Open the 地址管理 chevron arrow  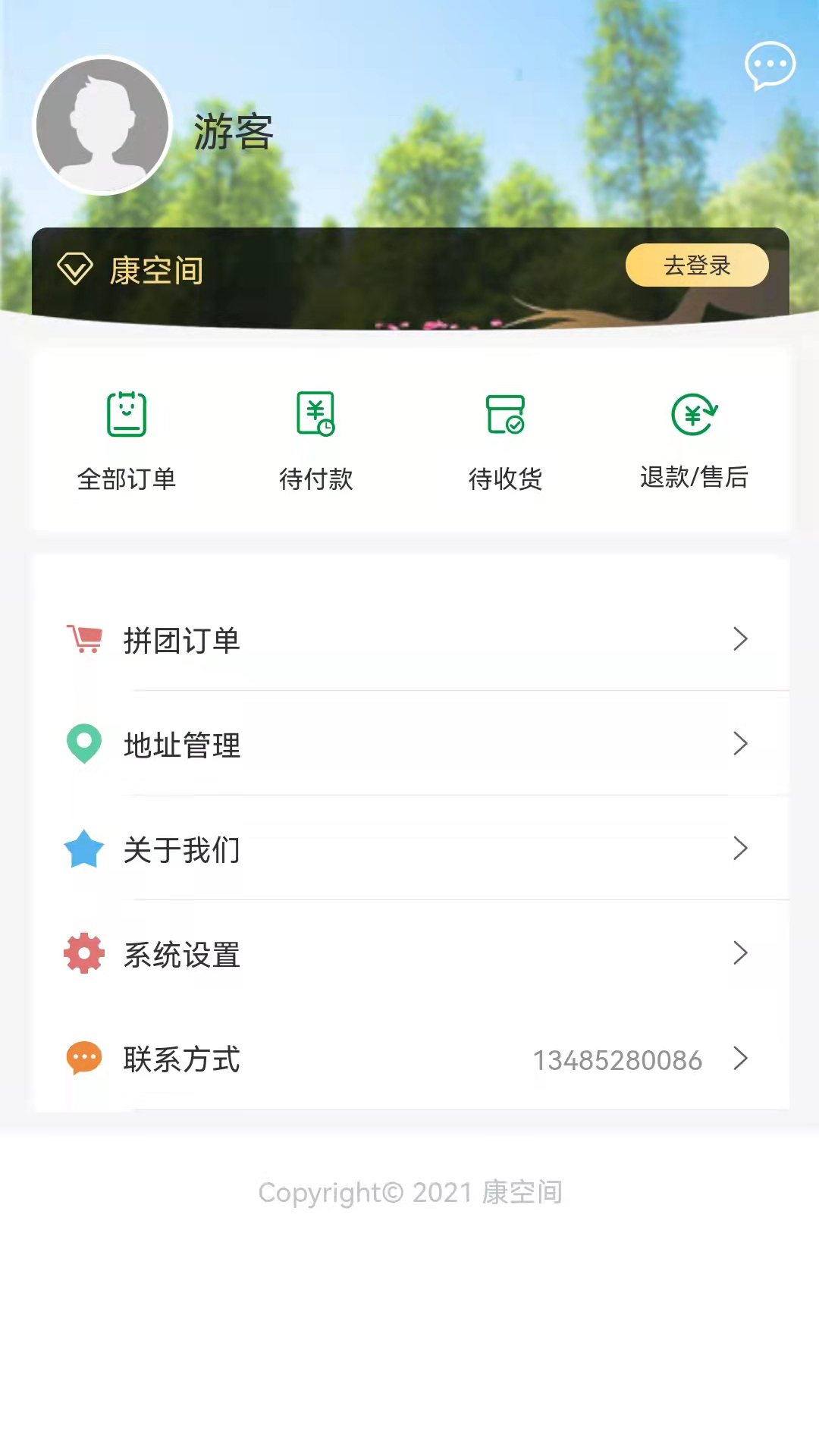(740, 744)
